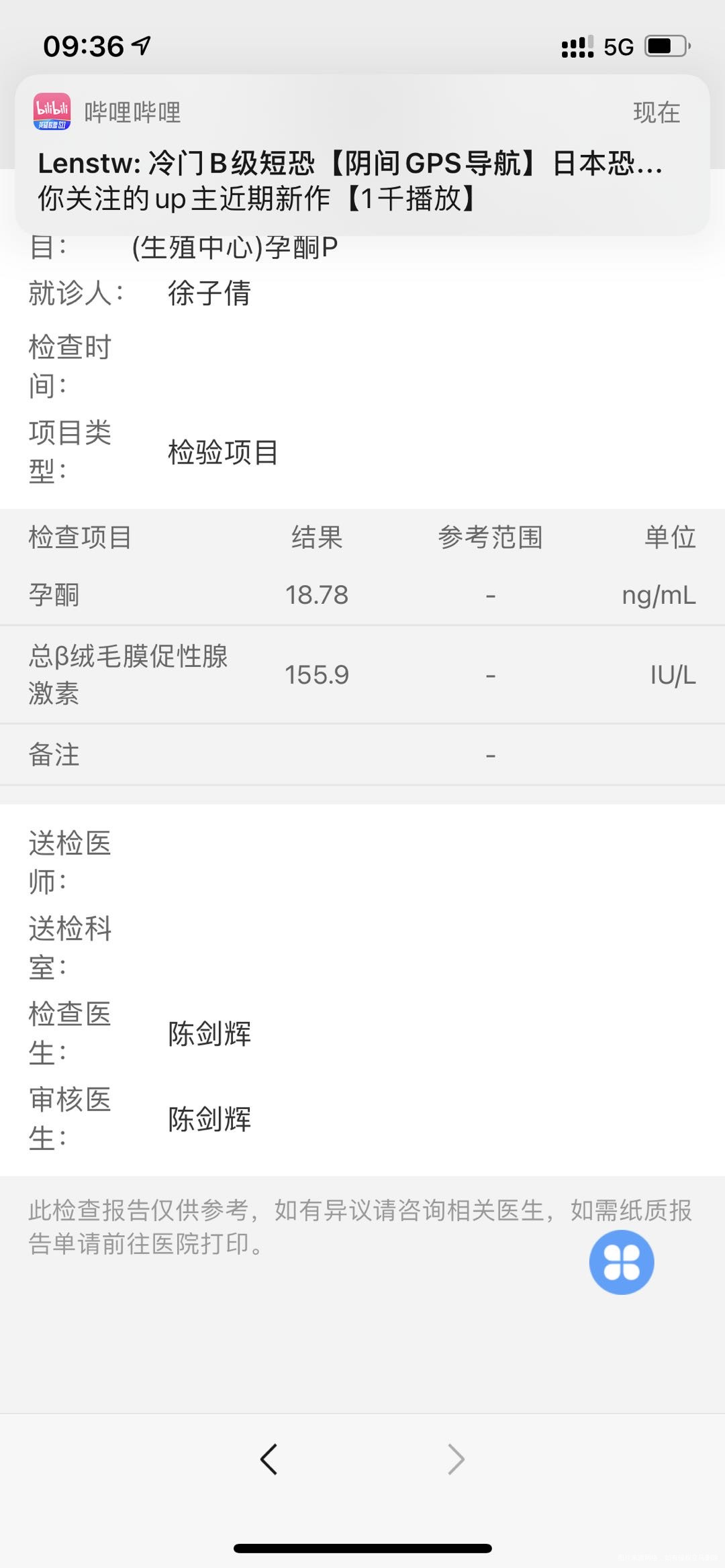This screenshot has width=725, height=1568.
Task: Tap the blue four-dot floating button
Action: coord(621,1262)
